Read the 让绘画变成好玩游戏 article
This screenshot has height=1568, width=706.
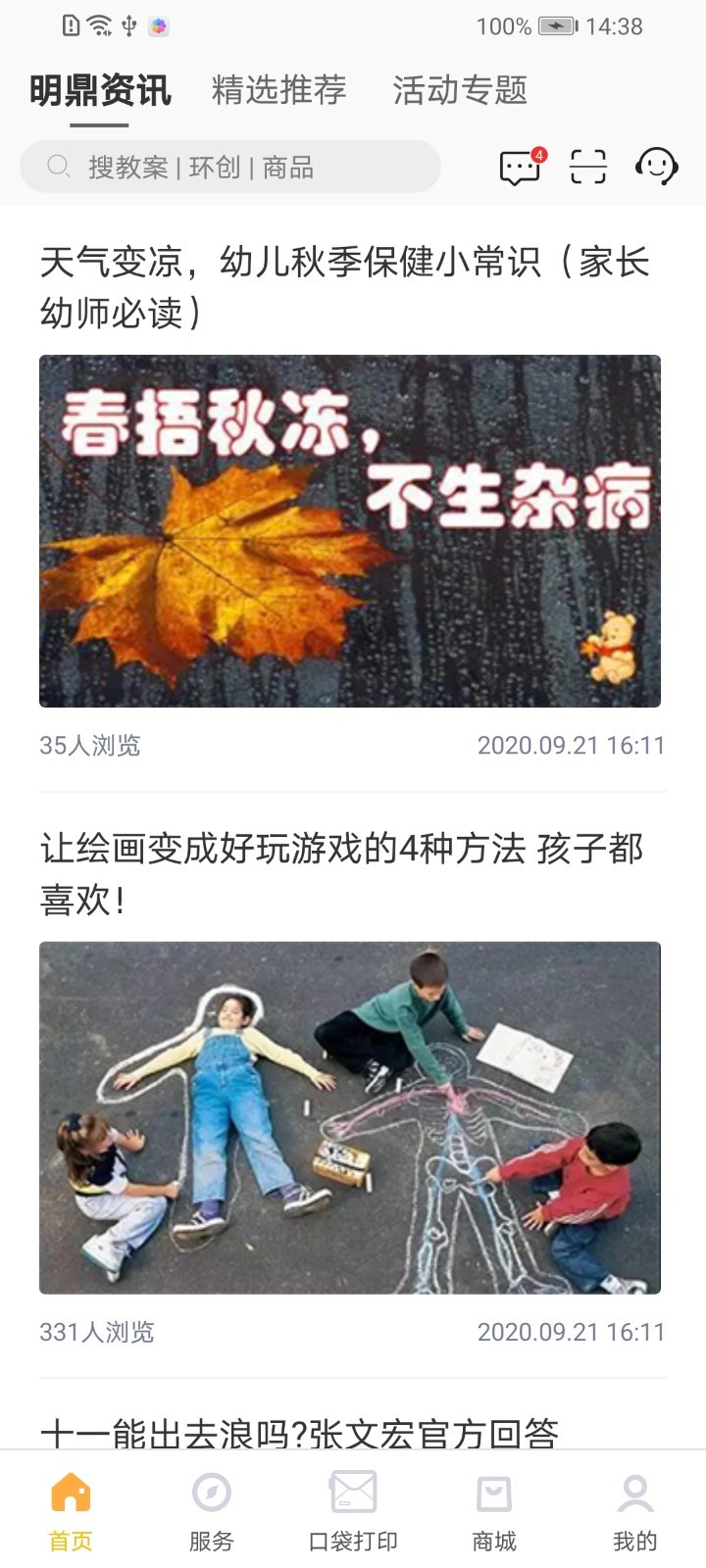(343, 873)
